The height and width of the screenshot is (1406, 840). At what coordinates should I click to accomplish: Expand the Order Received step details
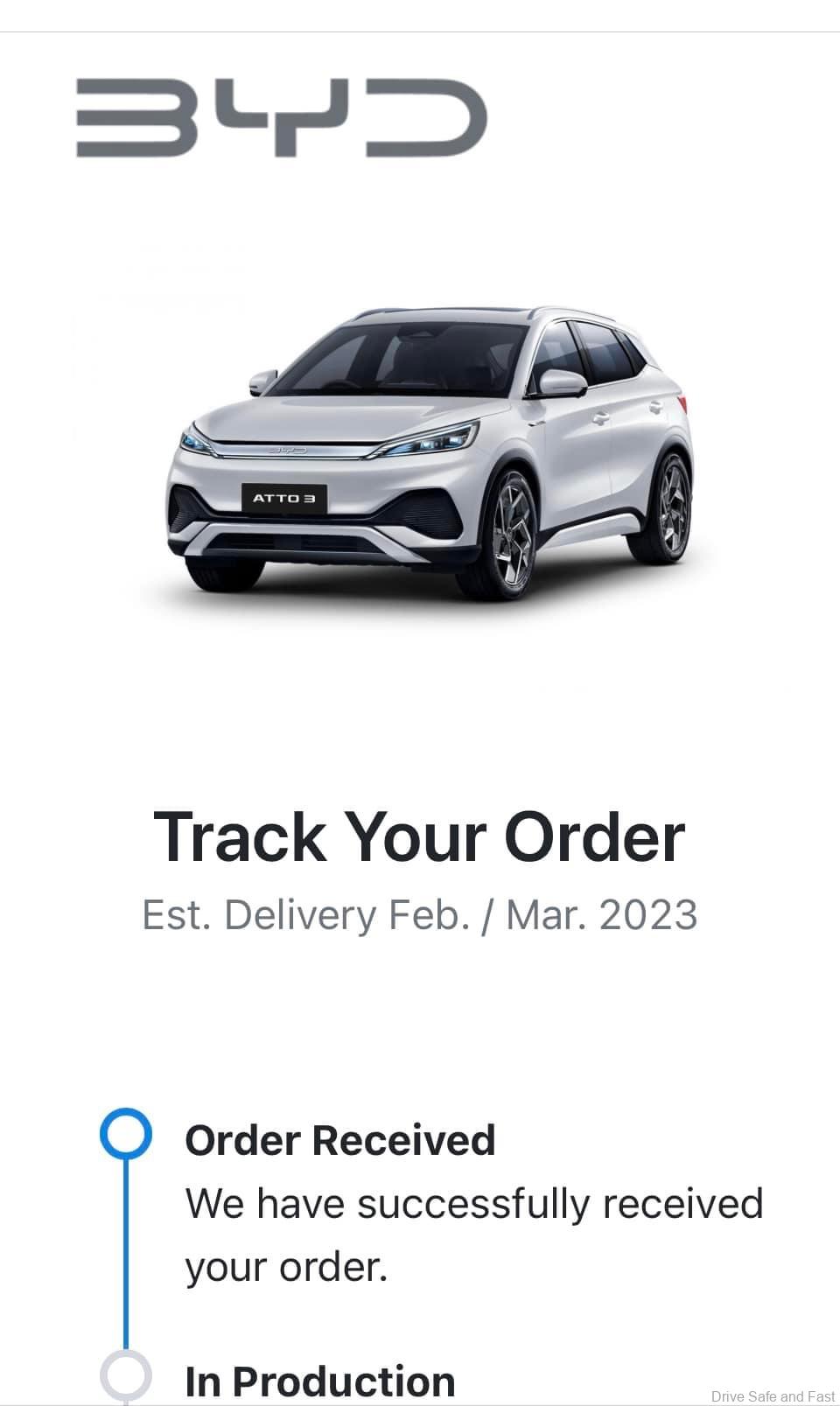[x=339, y=1139]
